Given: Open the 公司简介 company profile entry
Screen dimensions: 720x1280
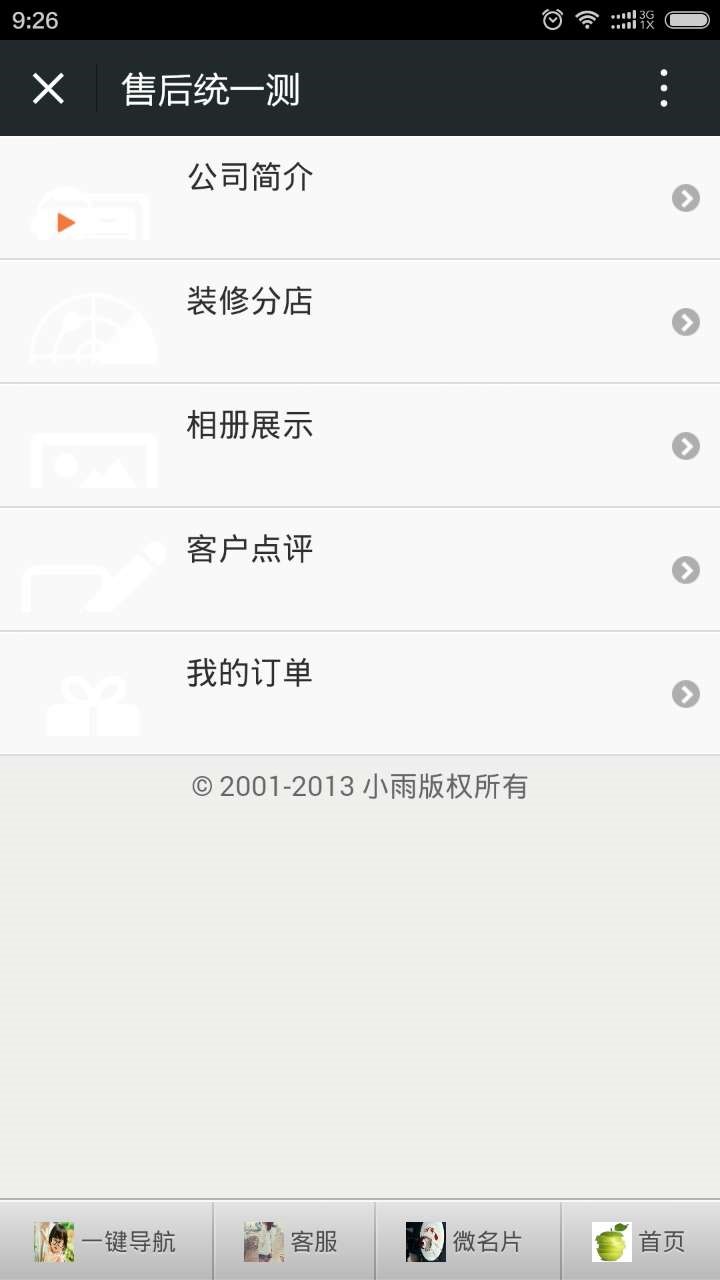Looking at the screenshot, I should pyautogui.click(x=250, y=177).
